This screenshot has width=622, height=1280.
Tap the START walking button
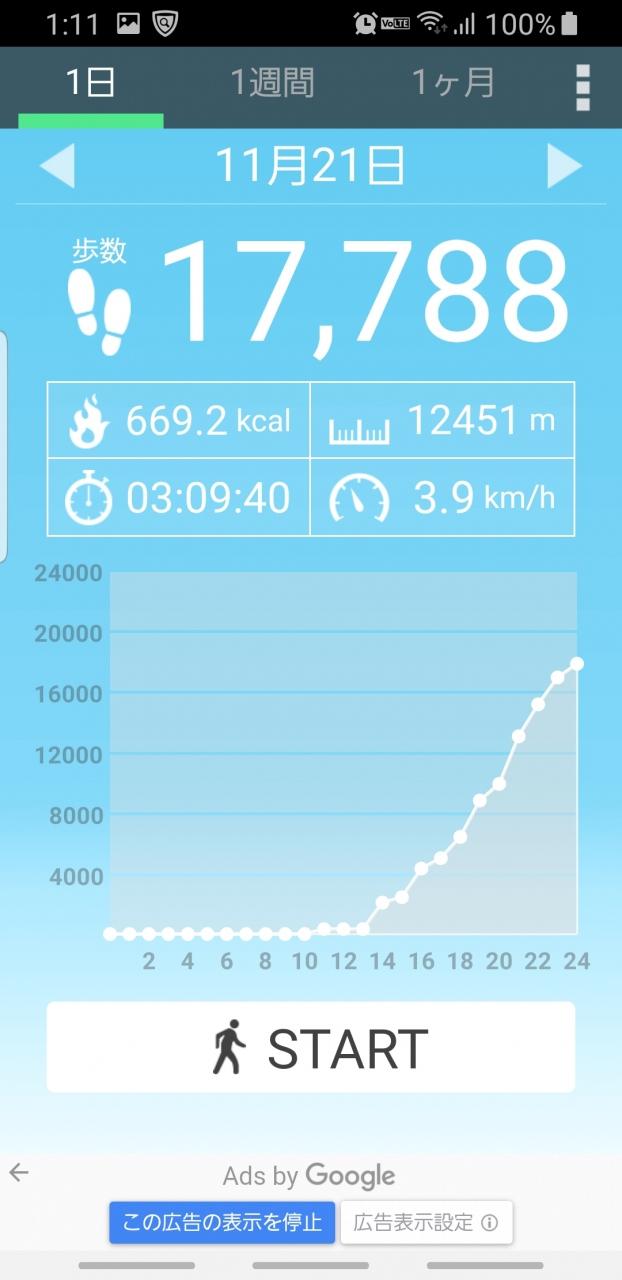click(311, 1047)
